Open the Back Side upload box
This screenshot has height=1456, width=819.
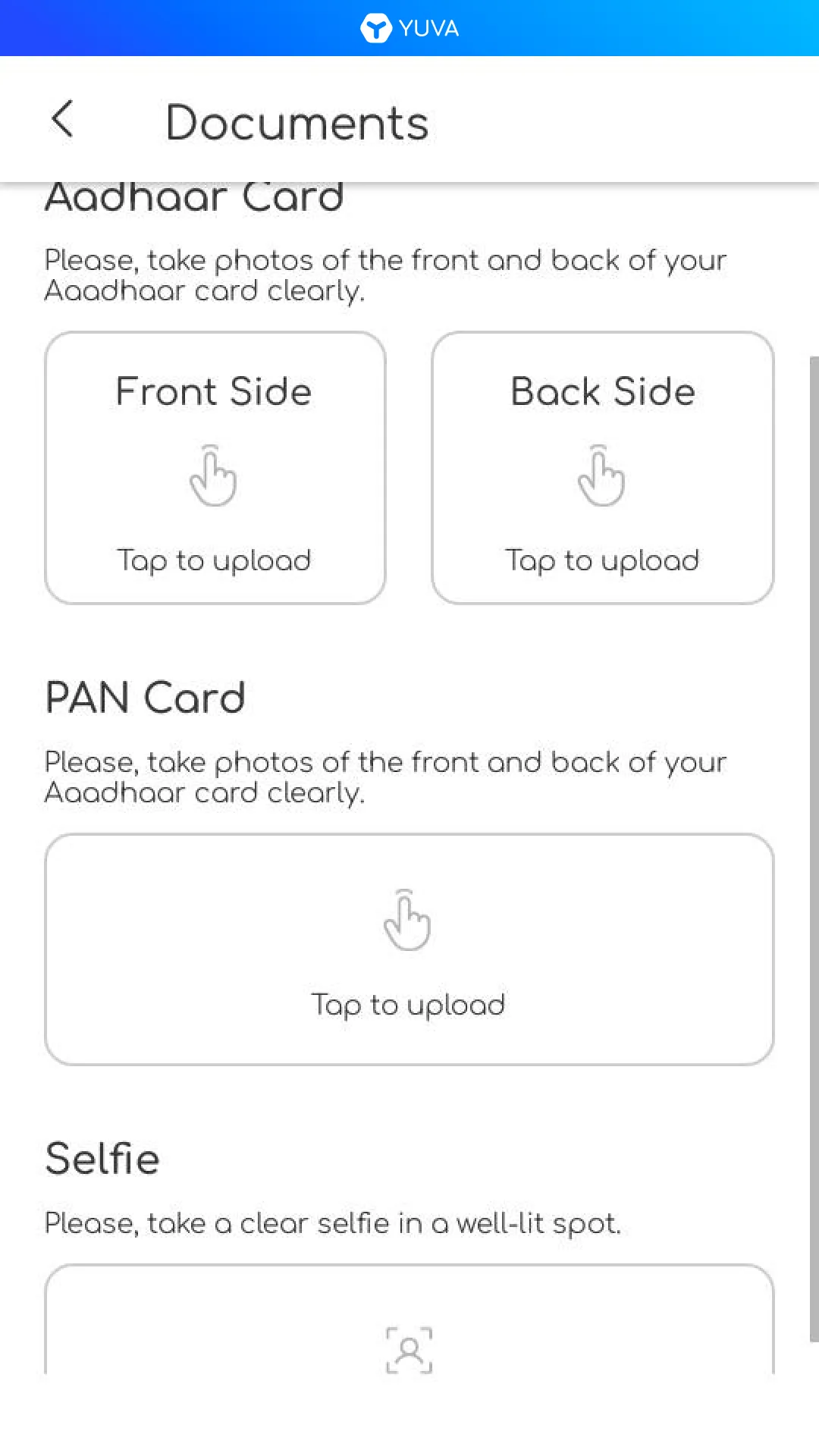603,466
